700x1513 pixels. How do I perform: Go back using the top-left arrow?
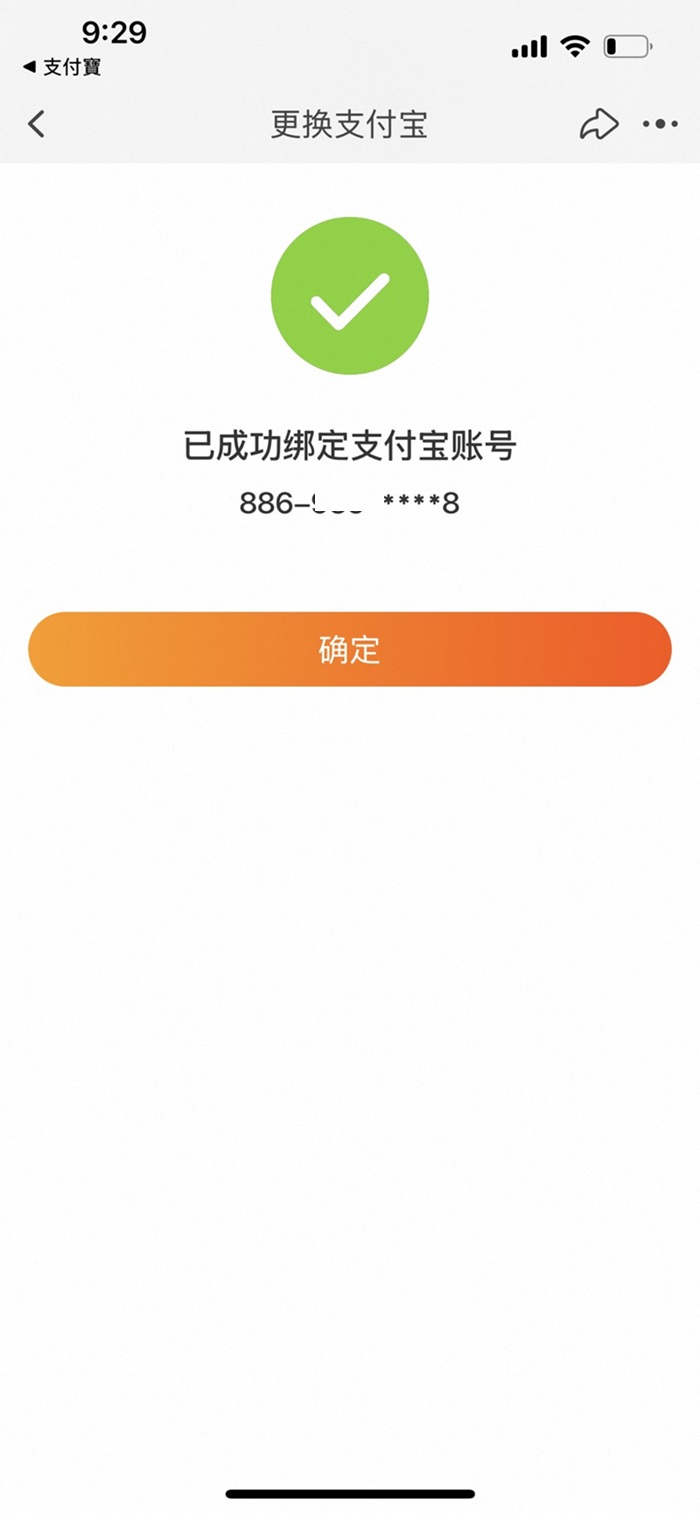(x=37, y=125)
